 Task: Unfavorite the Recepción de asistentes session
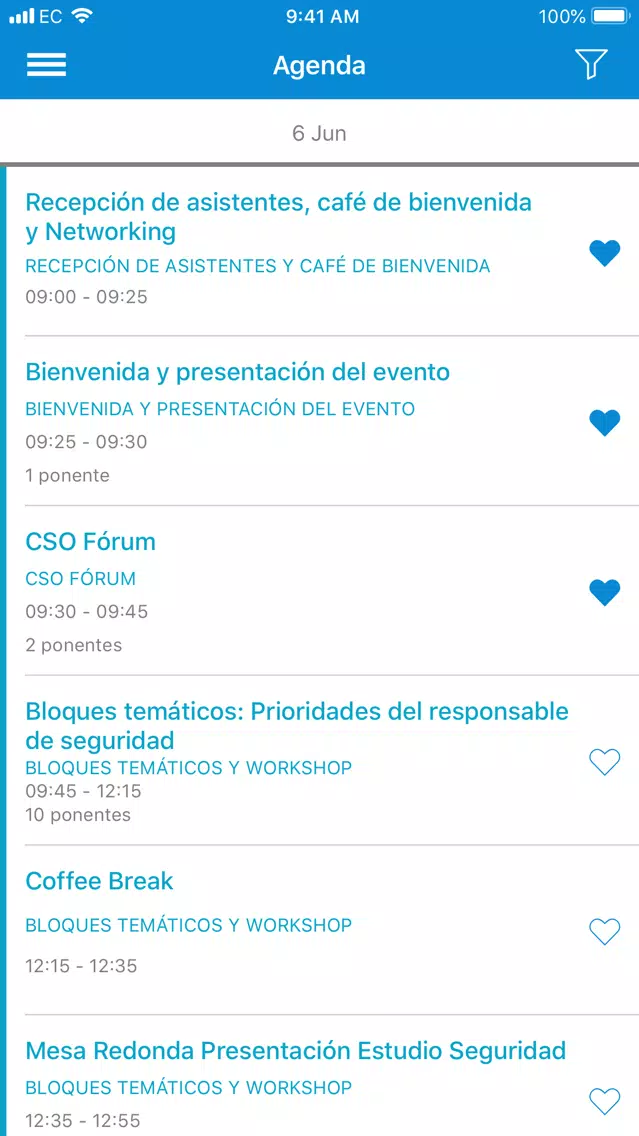pyautogui.click(x=604, y=254)
